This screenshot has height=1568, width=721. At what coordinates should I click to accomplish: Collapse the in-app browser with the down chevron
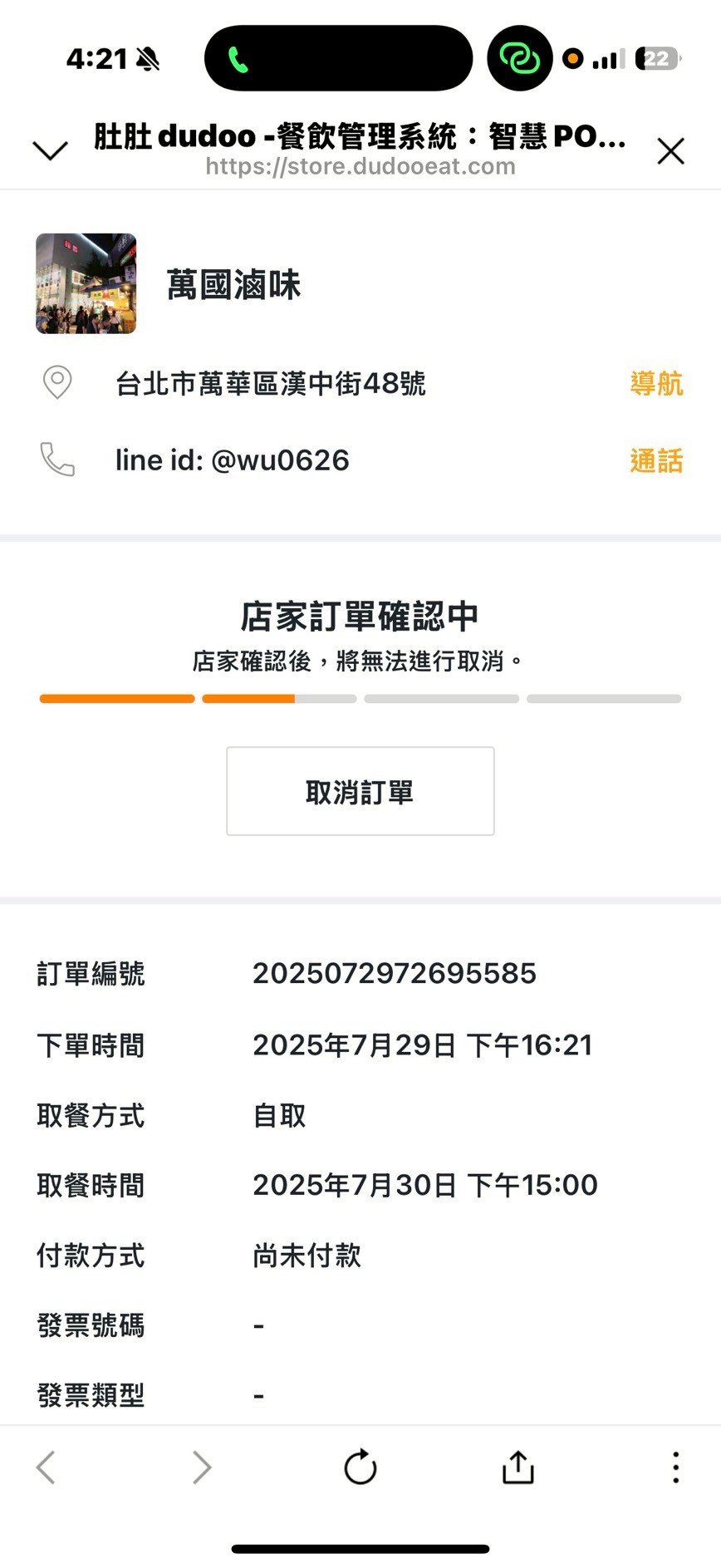point(50,150)
